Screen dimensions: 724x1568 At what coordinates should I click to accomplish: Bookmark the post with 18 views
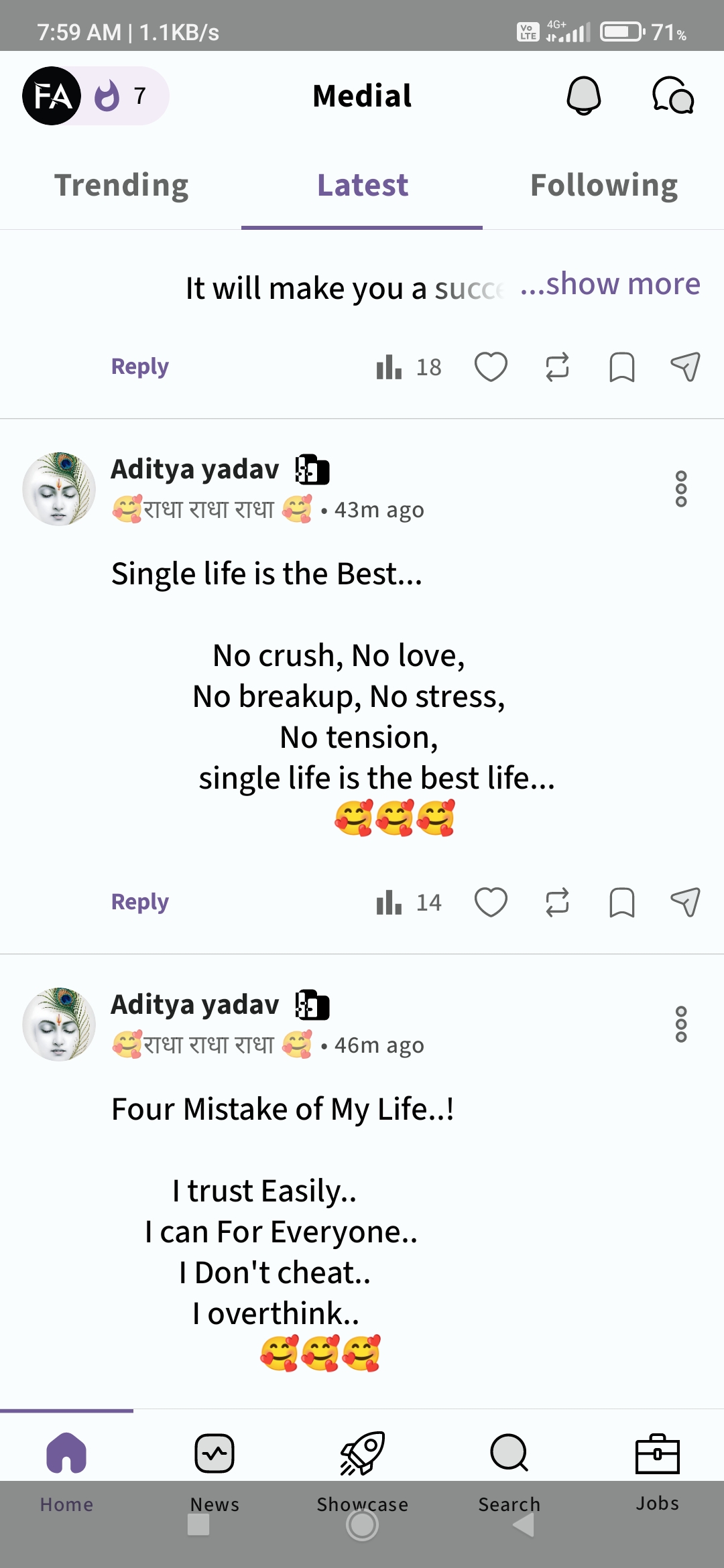click(x=621, y=367)
